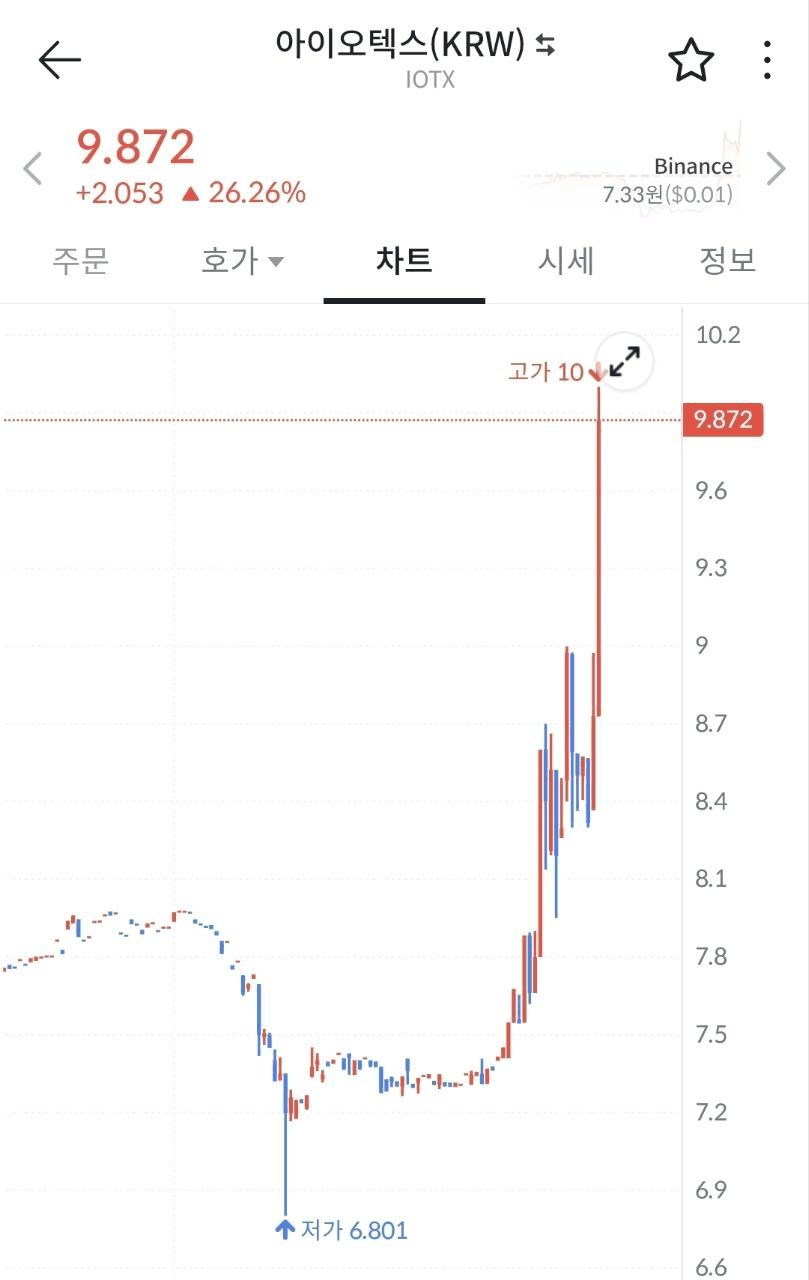
Task: Open the 호가 tab dropdown
Action: tap(243, 261)
